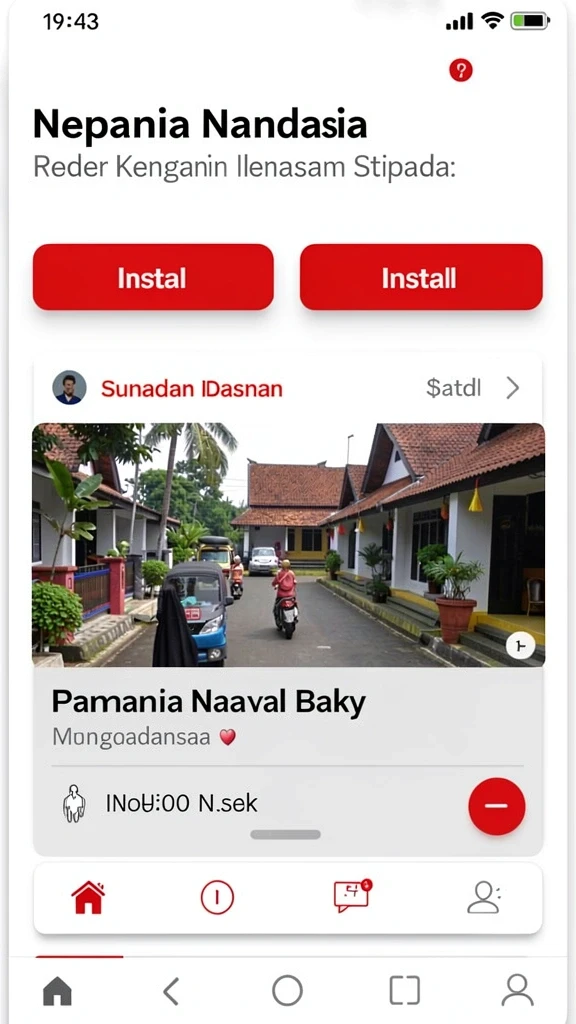
Task: Tap the left Instal button
Action: coord(153,278)
